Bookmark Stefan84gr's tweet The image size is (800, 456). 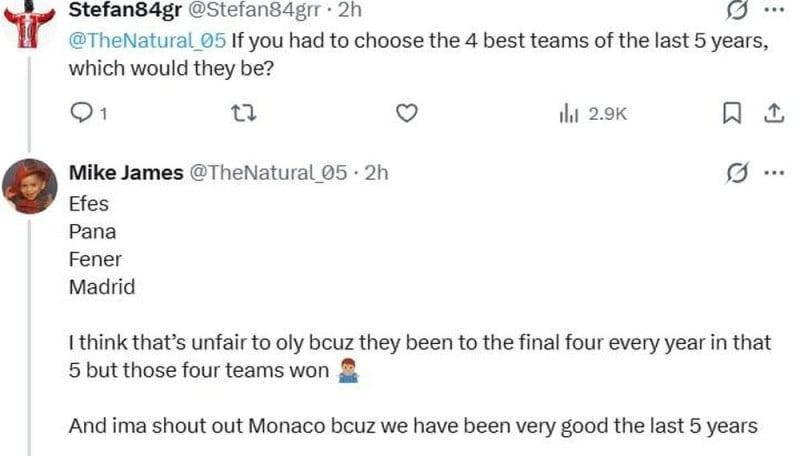tap(731, 114)
